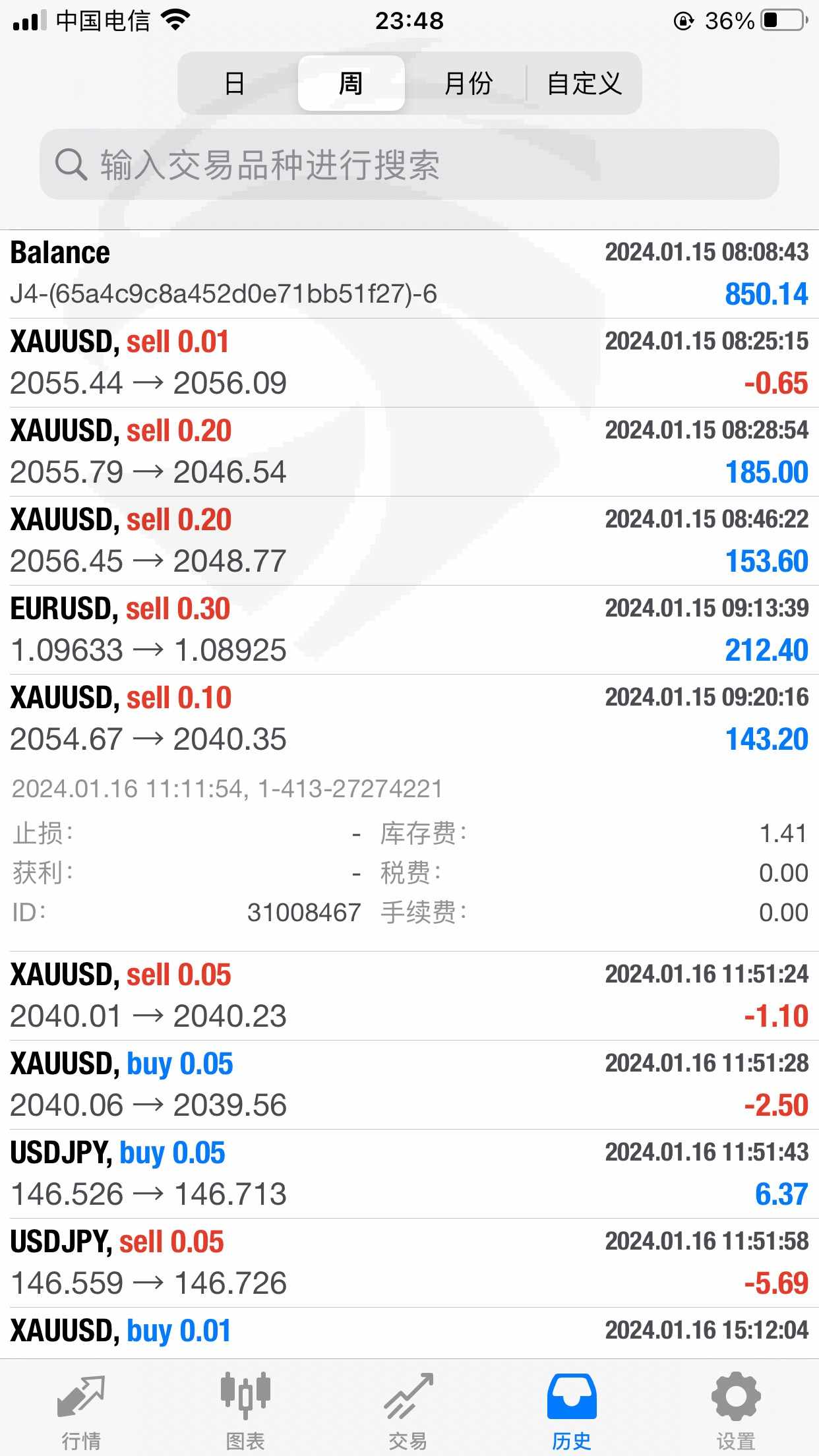Screen dimensions: 819x1456
Task: Expand the XAUUSD sell 0.05 trade
Action: pyautogui.click(x=409, y=996)
